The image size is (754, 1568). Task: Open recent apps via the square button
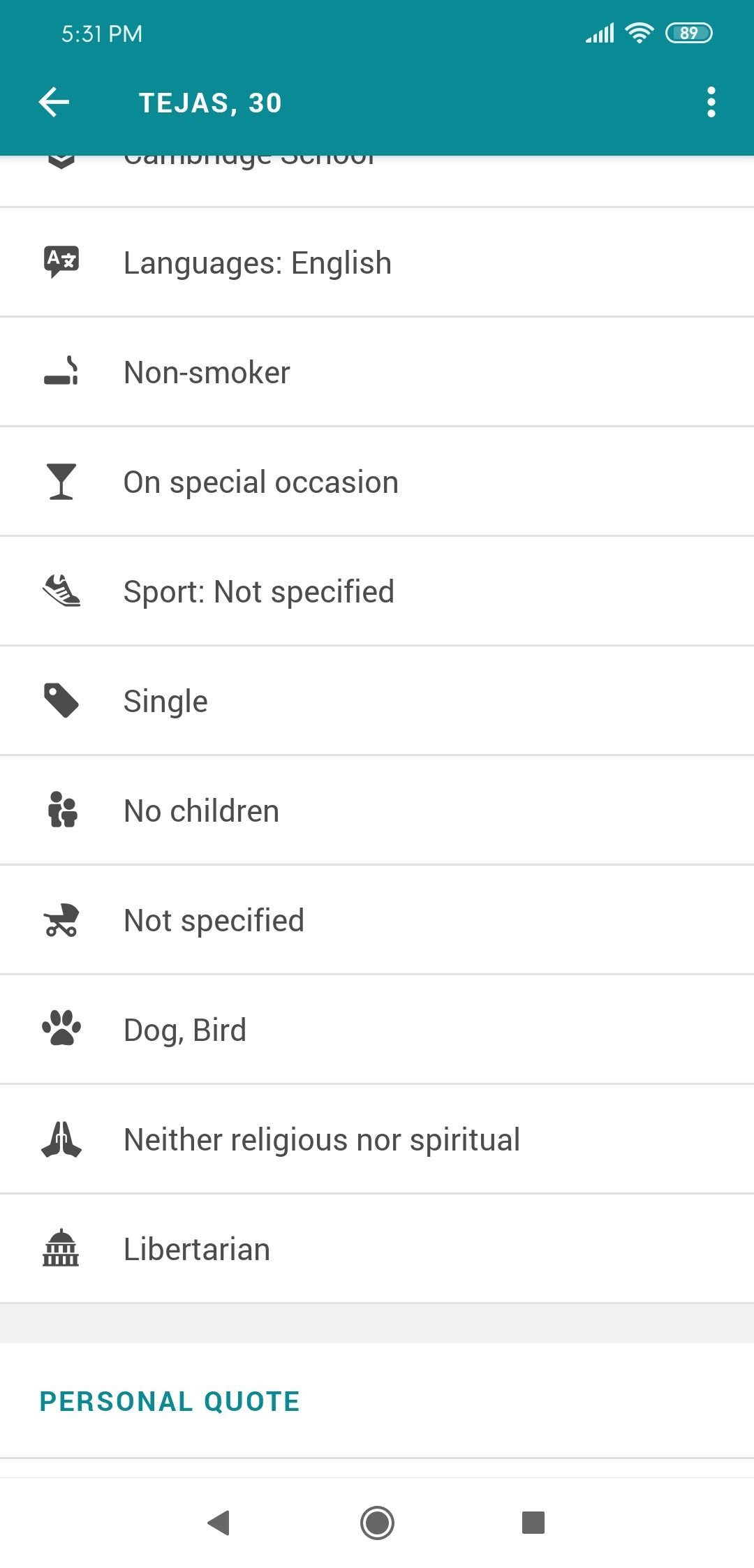(x=533, y=1523)
